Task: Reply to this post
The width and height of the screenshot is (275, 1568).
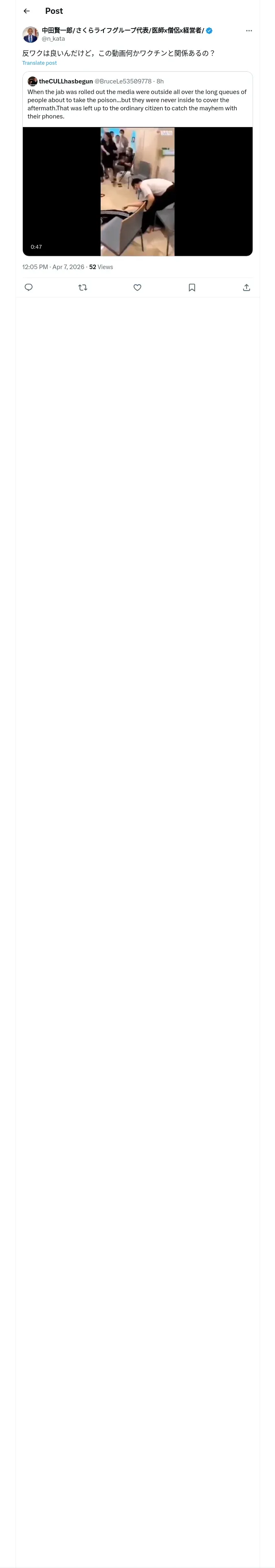Action: point(29,287)
